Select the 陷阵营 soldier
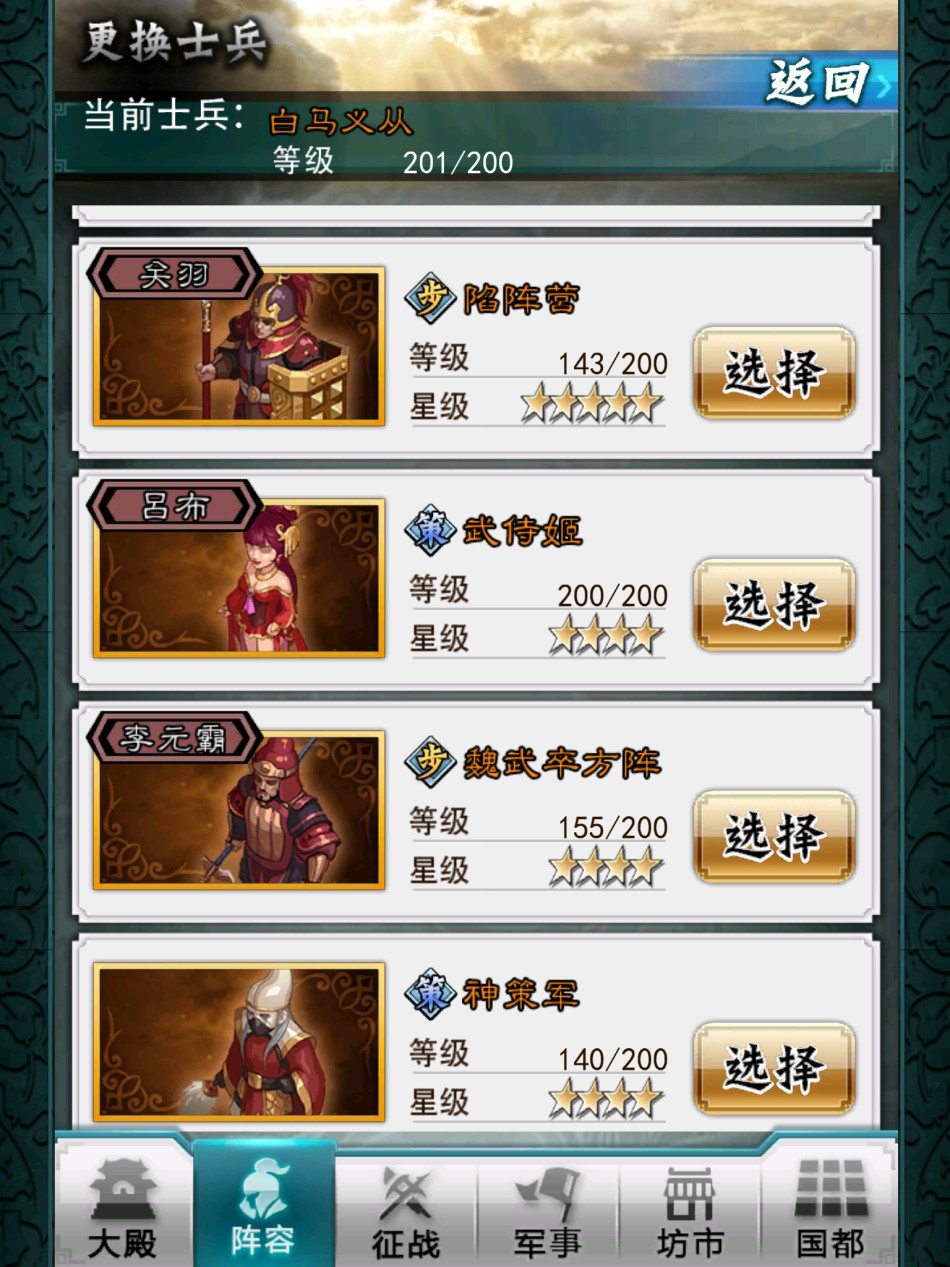Viewport: 950px width, 1267px height. tap(774, 373)
